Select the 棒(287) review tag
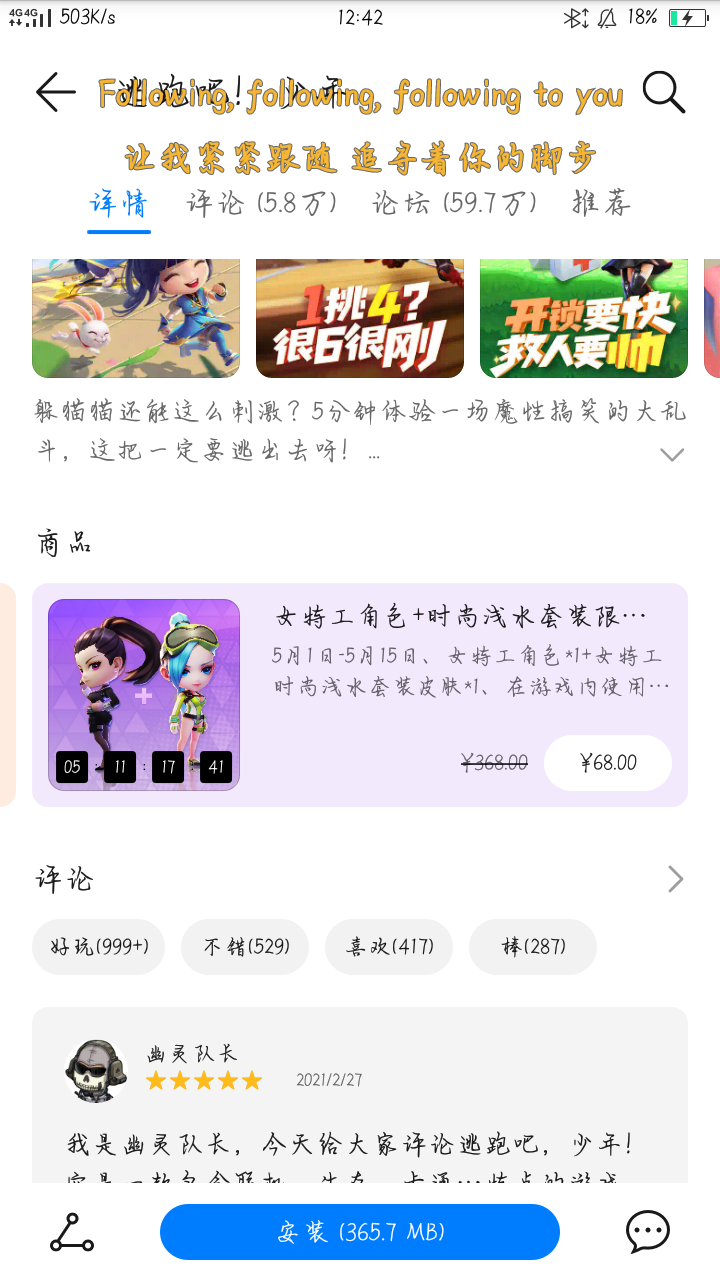The height and width of the screenshot is (1280, 720). coord(533,947)
